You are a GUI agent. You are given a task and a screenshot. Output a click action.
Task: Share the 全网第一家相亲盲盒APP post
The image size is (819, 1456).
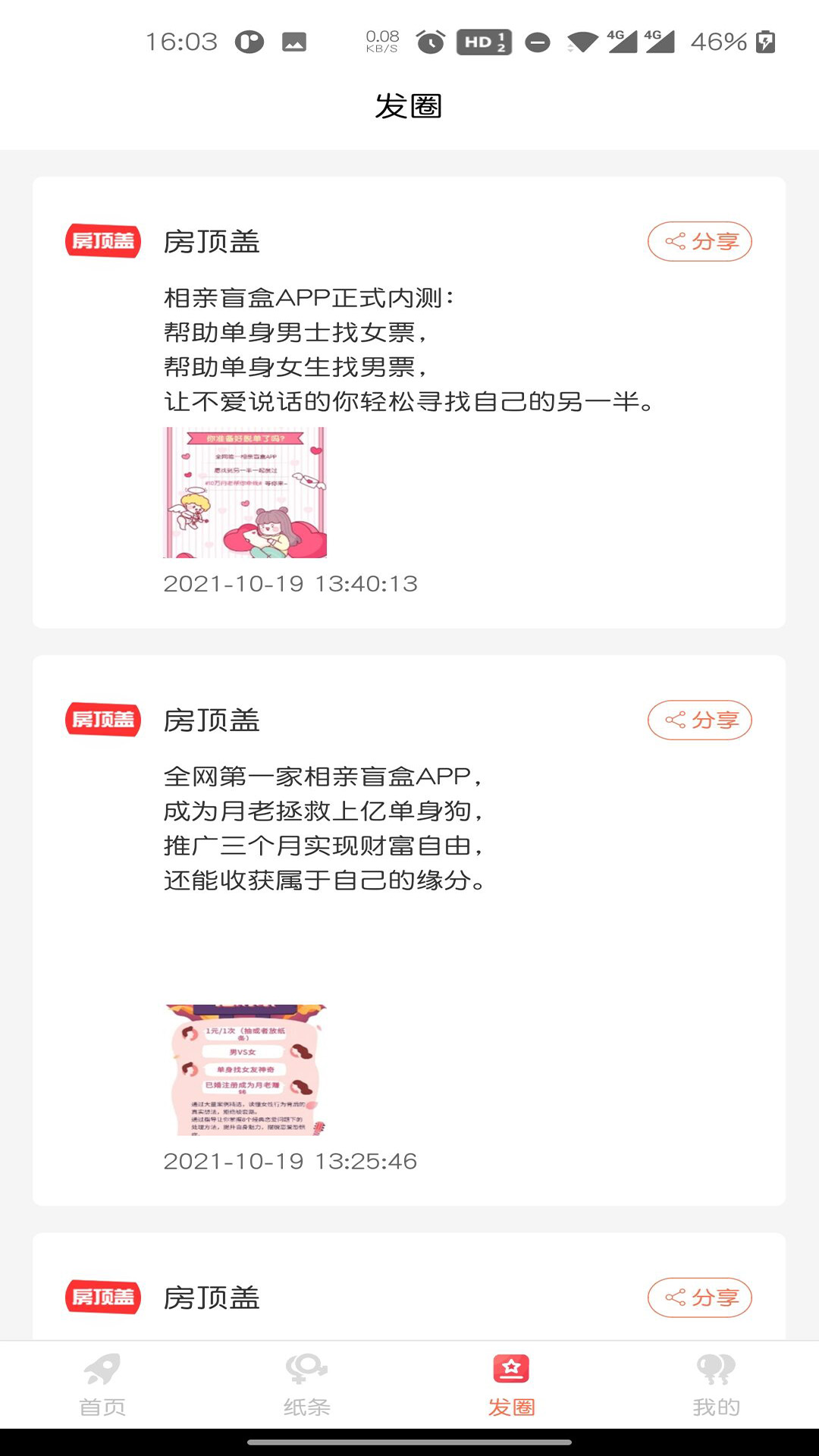[699, 720]
